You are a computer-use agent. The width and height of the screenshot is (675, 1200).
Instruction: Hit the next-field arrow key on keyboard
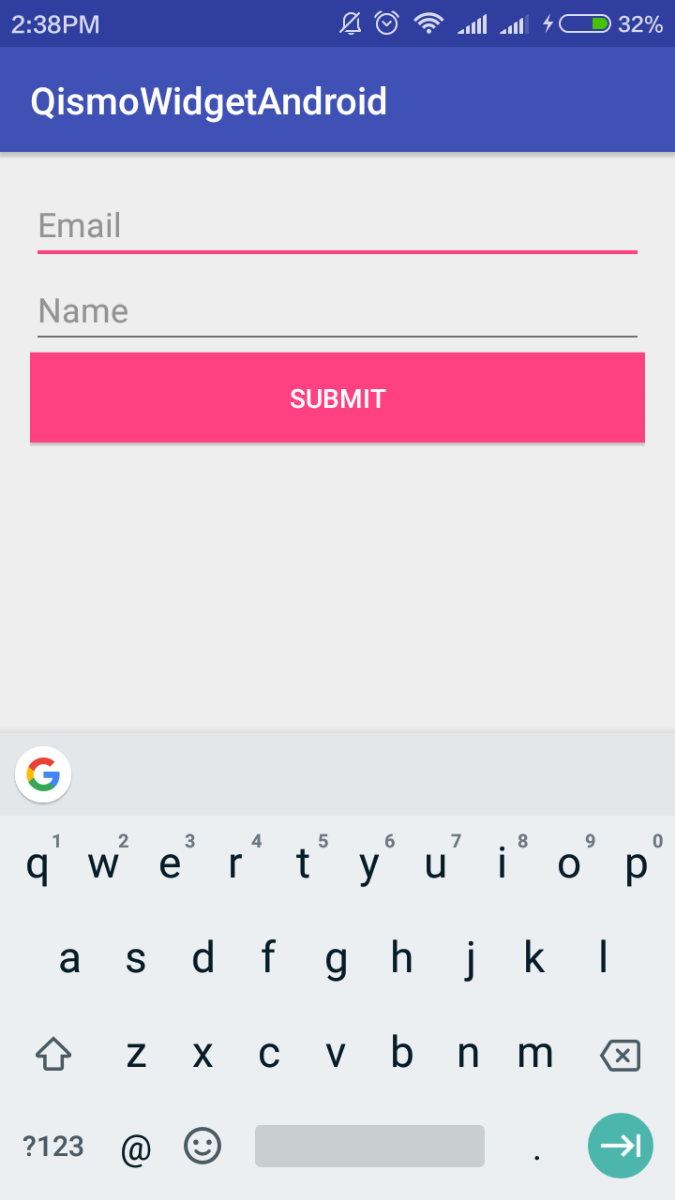pos(620,1146)
